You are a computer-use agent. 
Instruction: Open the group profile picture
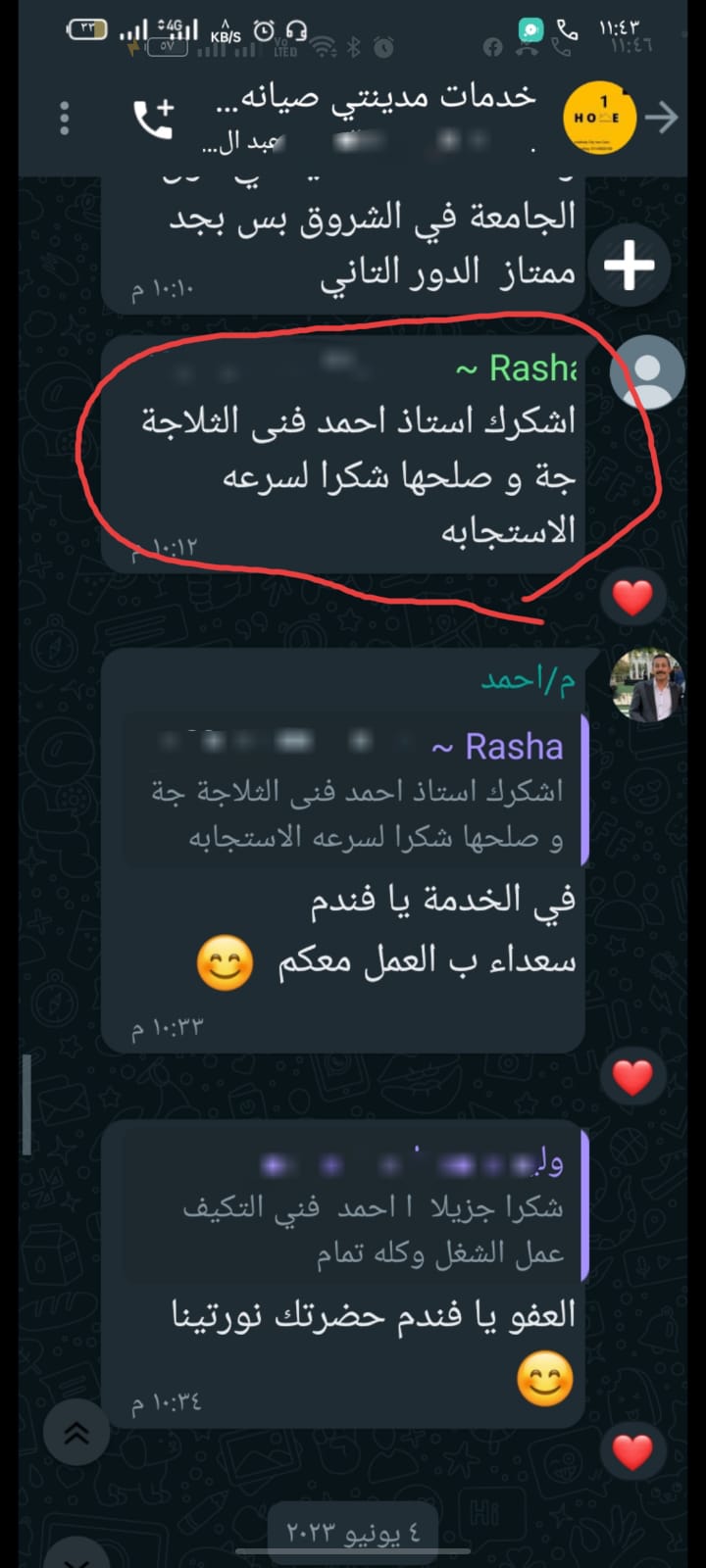coord(598,119)
